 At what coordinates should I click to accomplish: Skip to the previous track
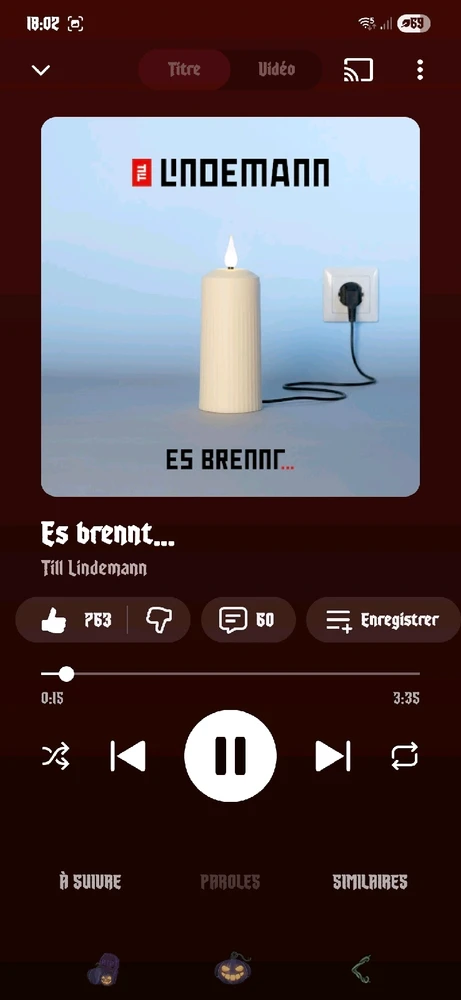pos(128,756)
